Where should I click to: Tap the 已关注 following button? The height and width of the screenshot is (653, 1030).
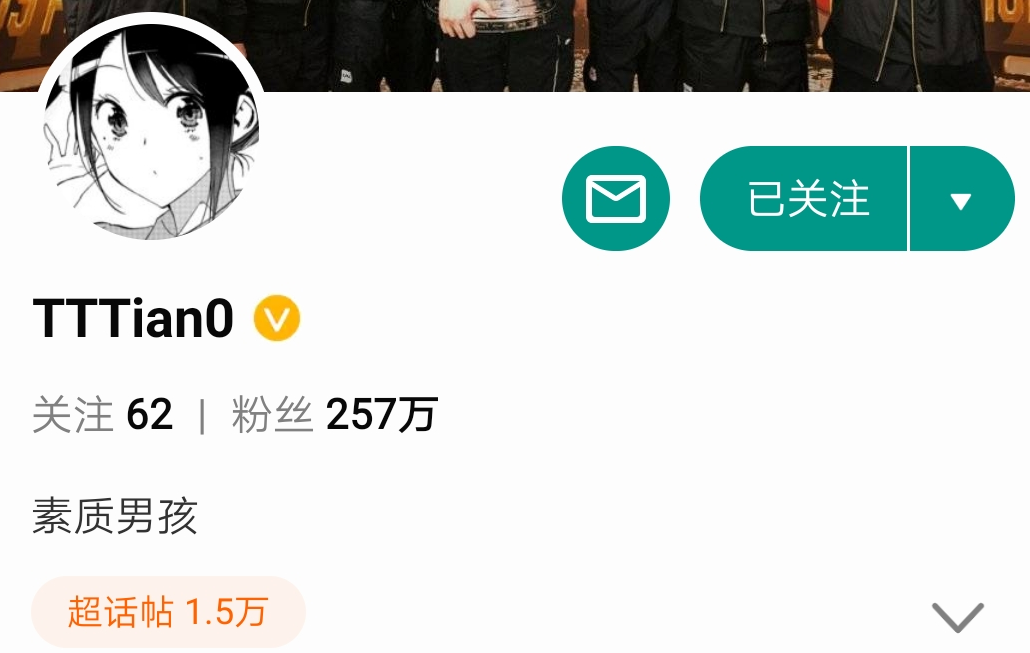tap(806, 199)
